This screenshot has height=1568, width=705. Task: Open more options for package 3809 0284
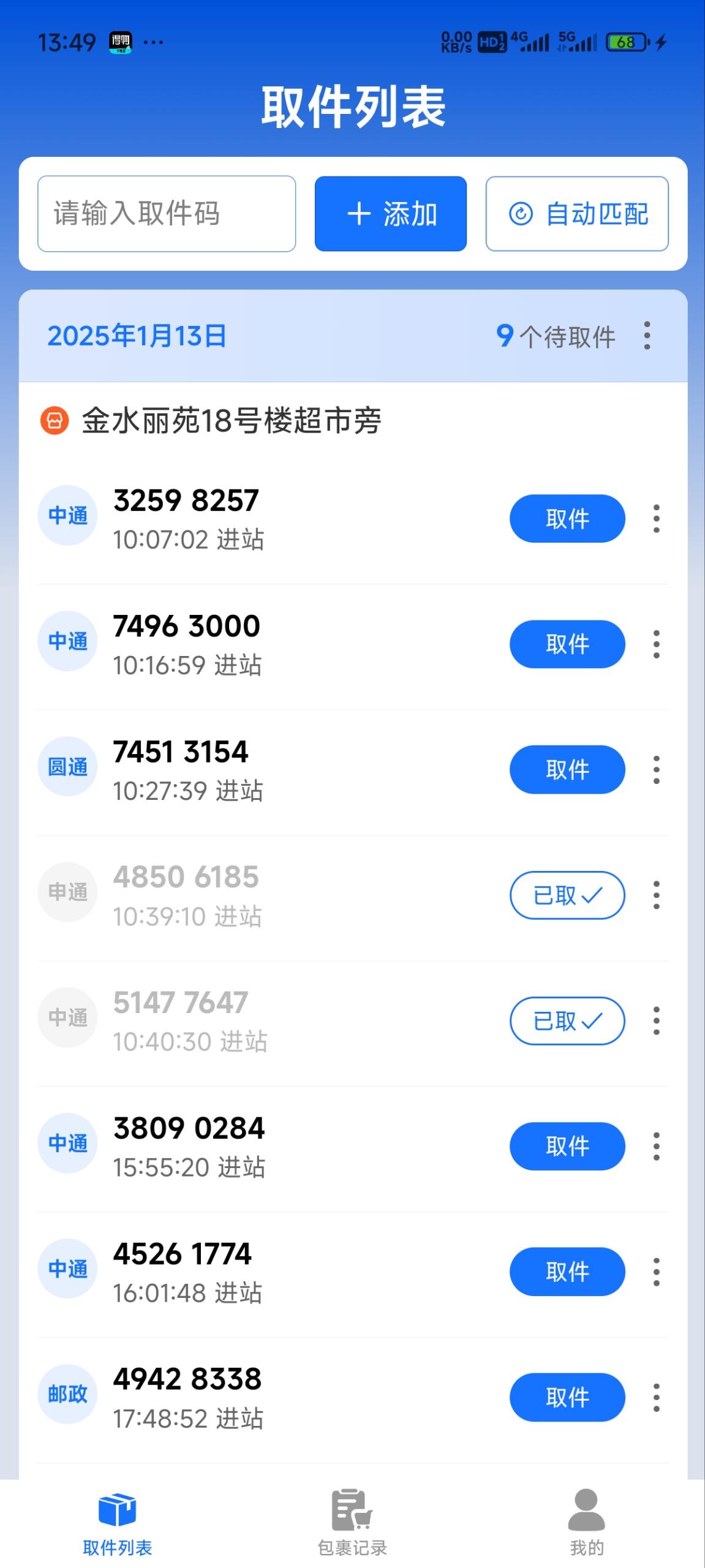click(657, 1147)
